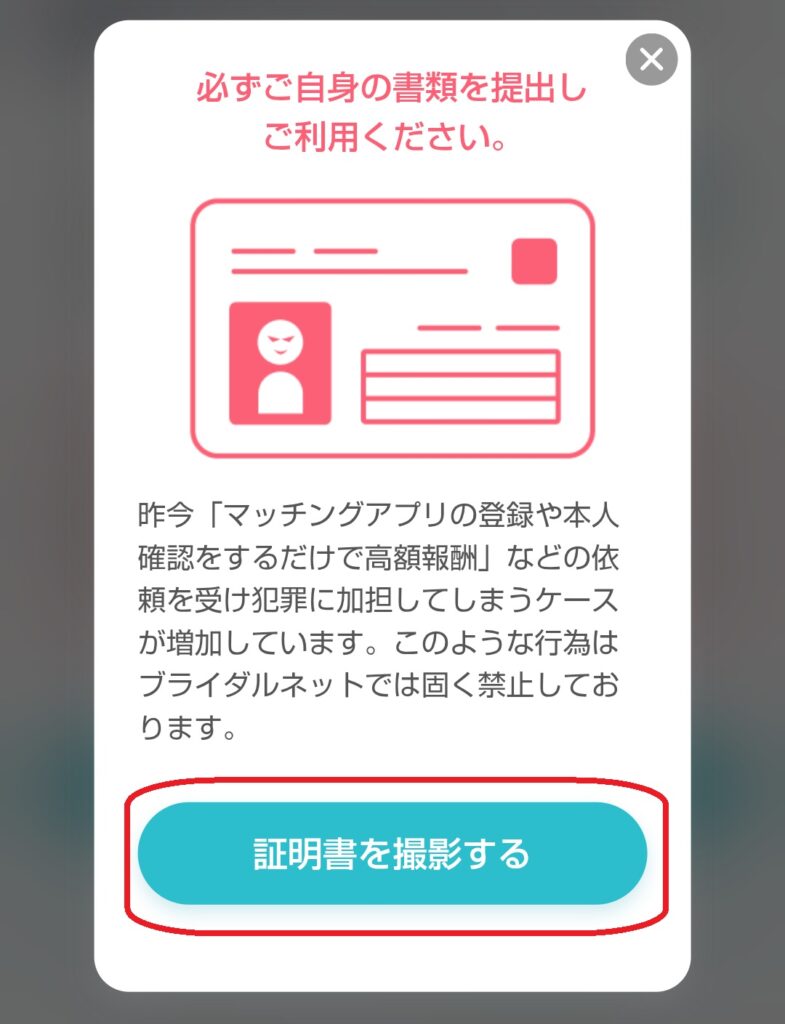Click the red-circled capture button

point(392,855)
